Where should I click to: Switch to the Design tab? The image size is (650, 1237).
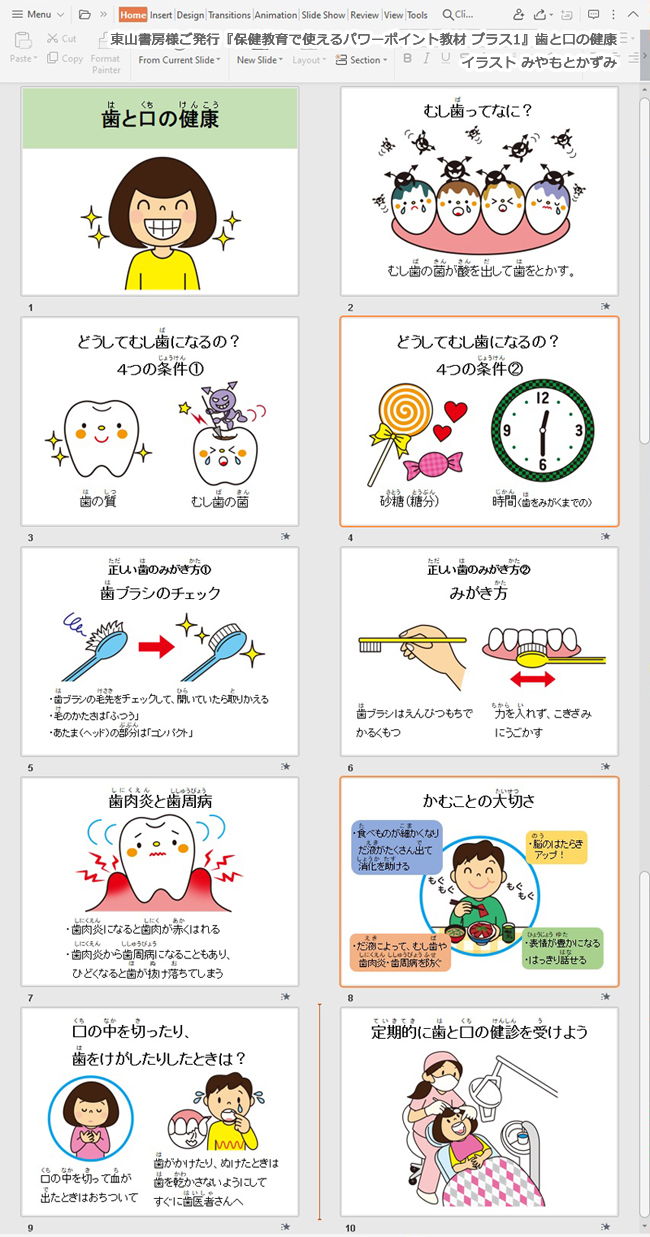click(190, 15)
